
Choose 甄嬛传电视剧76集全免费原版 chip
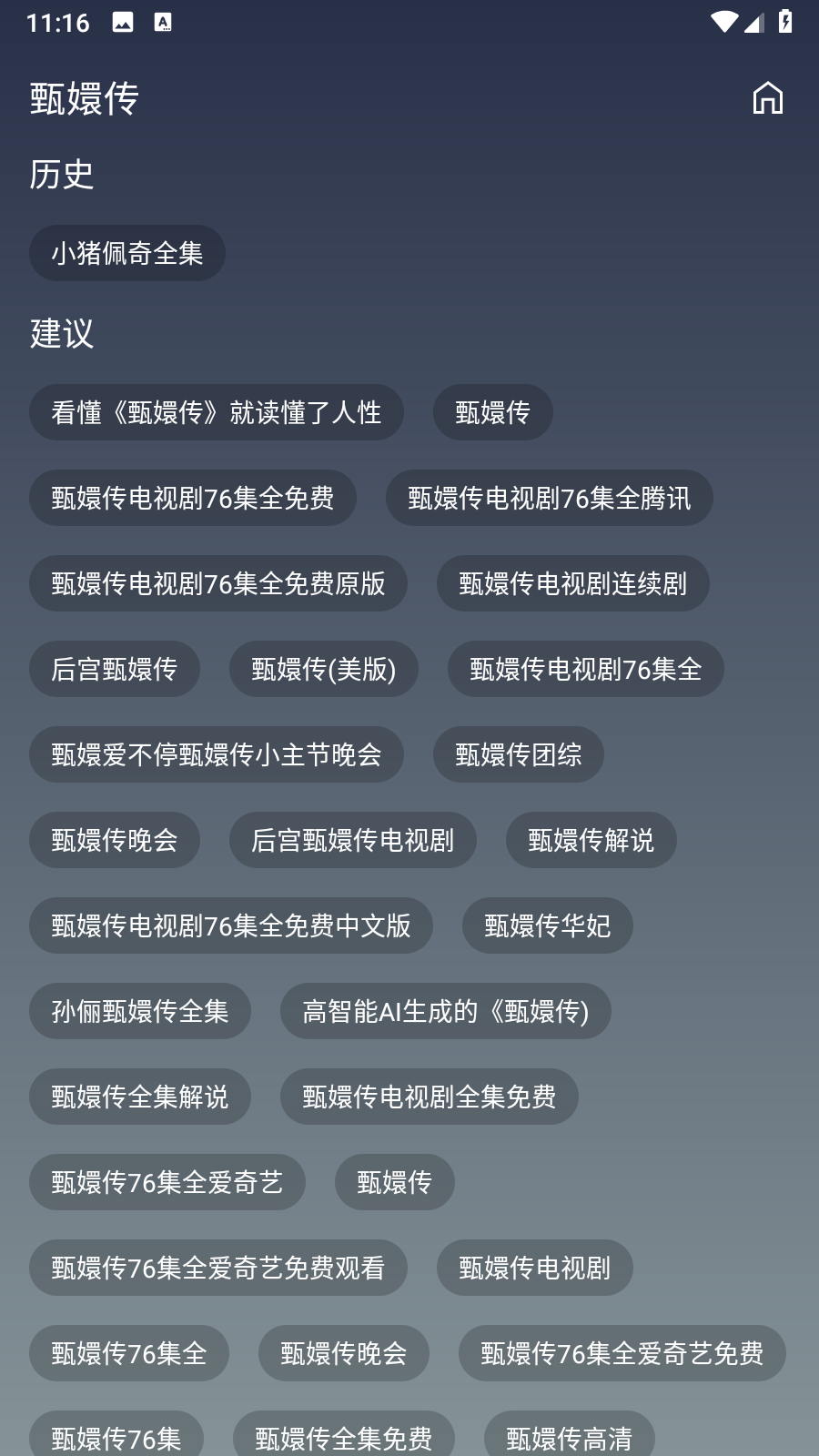click(217, 583)
